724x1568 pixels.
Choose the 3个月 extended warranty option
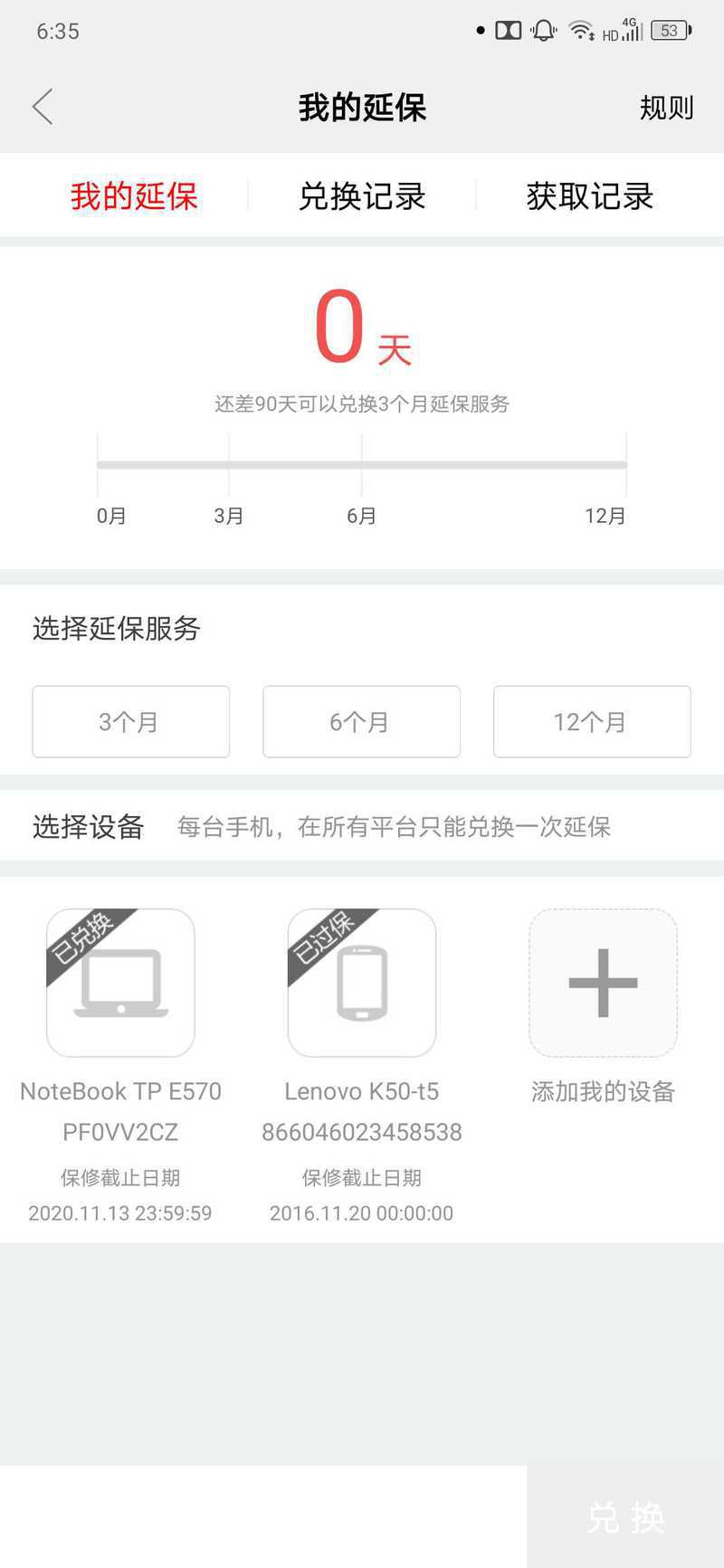click(x=130, y=721)
